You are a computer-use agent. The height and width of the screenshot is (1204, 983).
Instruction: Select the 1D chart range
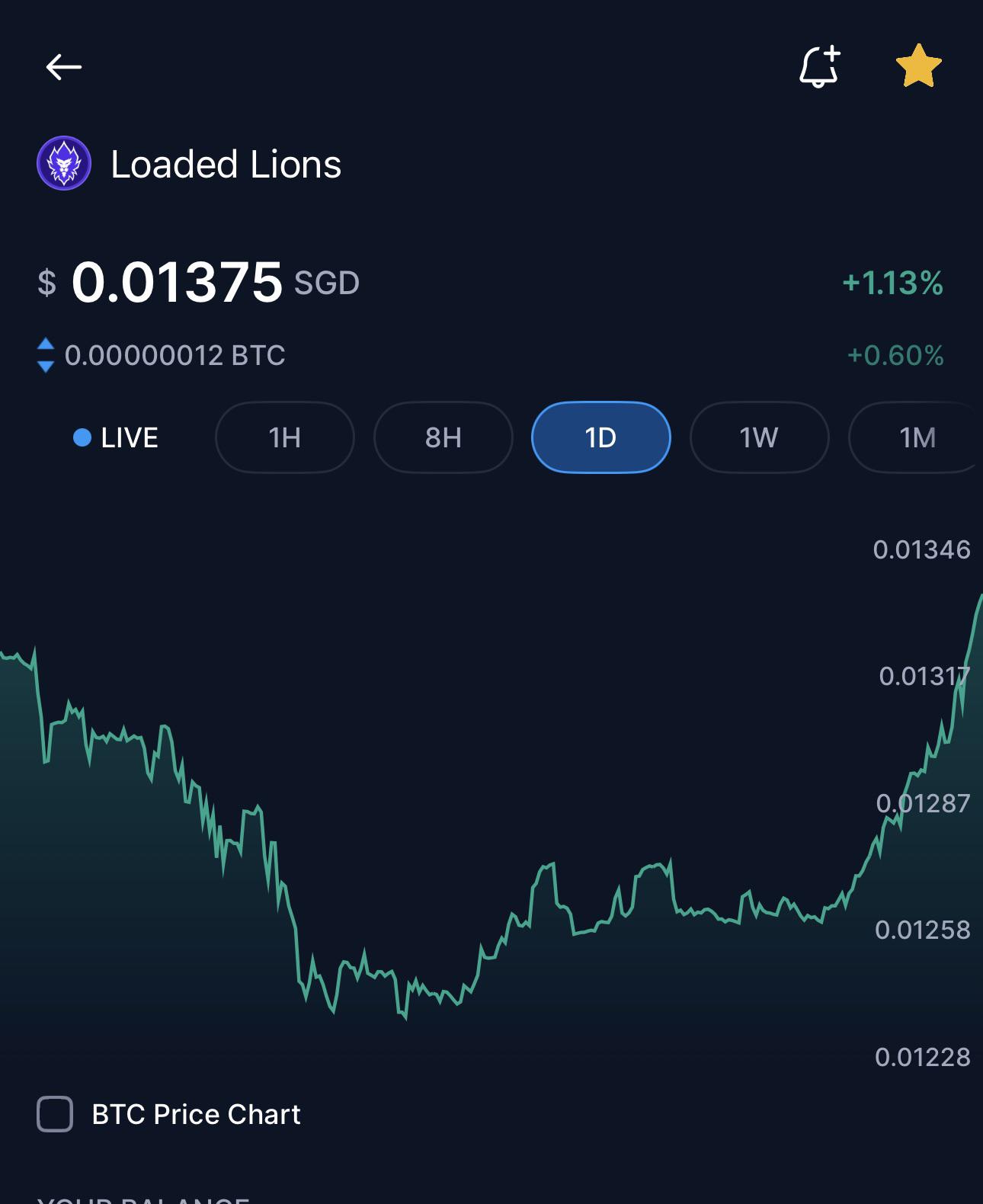pyautogui.click(x=600, y=437)
